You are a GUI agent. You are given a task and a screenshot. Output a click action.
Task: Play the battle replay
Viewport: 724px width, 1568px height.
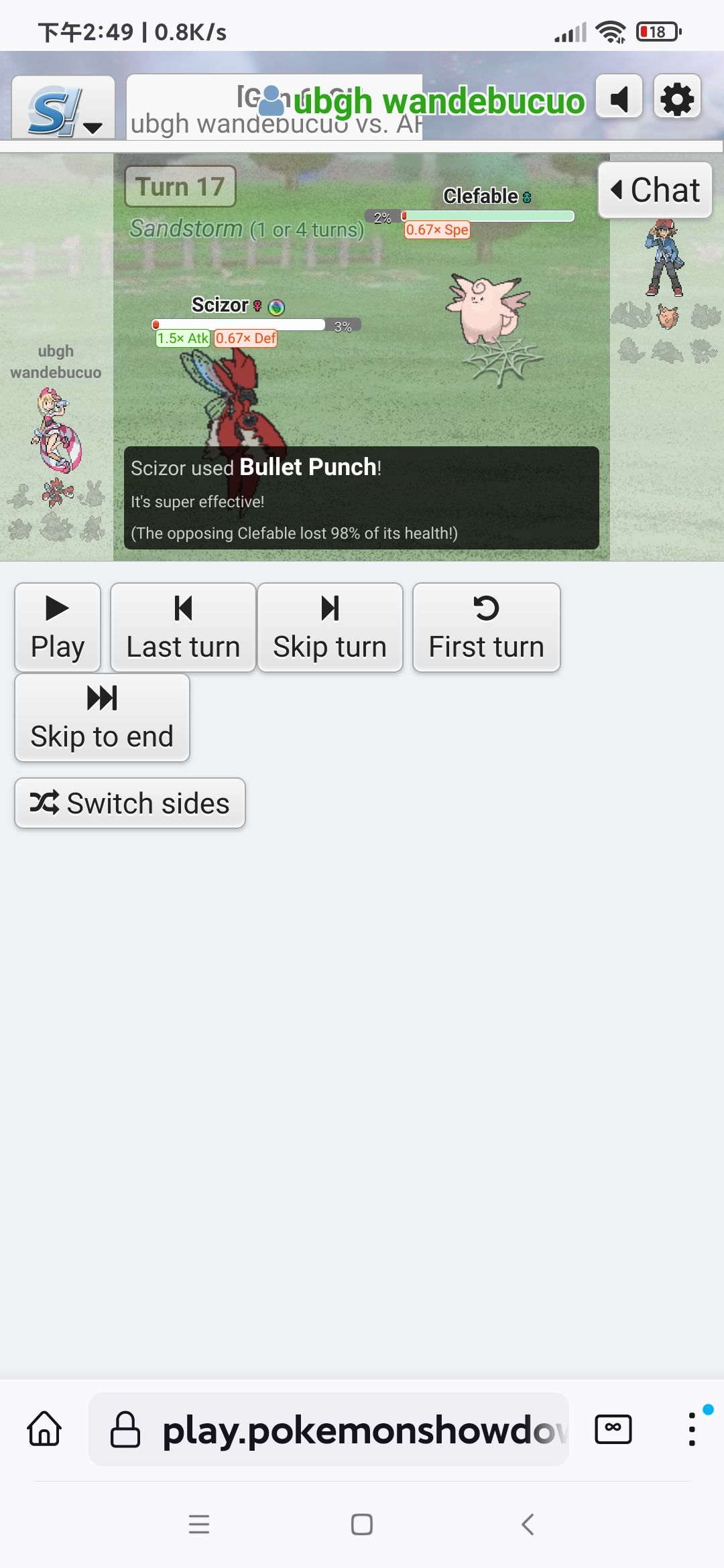point(58,627)
